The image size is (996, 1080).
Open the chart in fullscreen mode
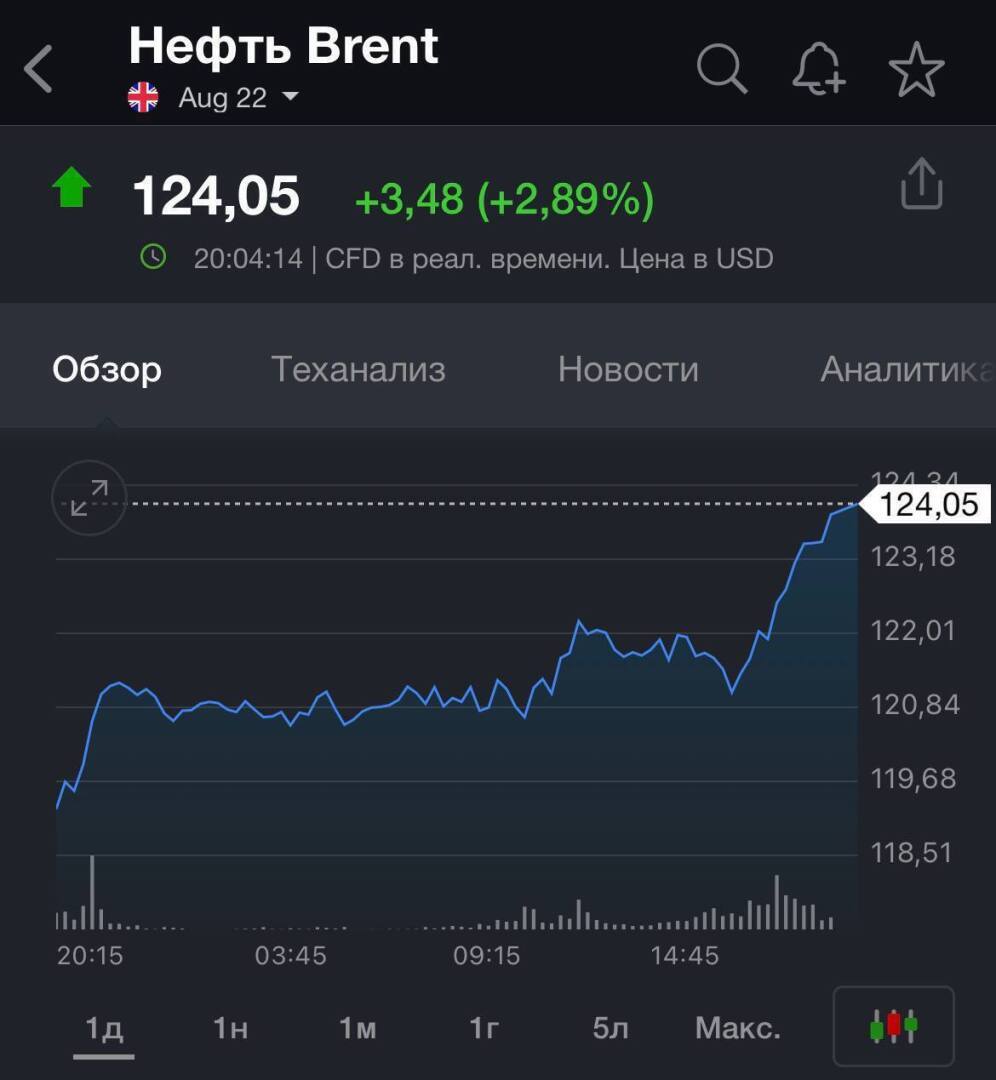pyautogui.click(x=88, y=497)
